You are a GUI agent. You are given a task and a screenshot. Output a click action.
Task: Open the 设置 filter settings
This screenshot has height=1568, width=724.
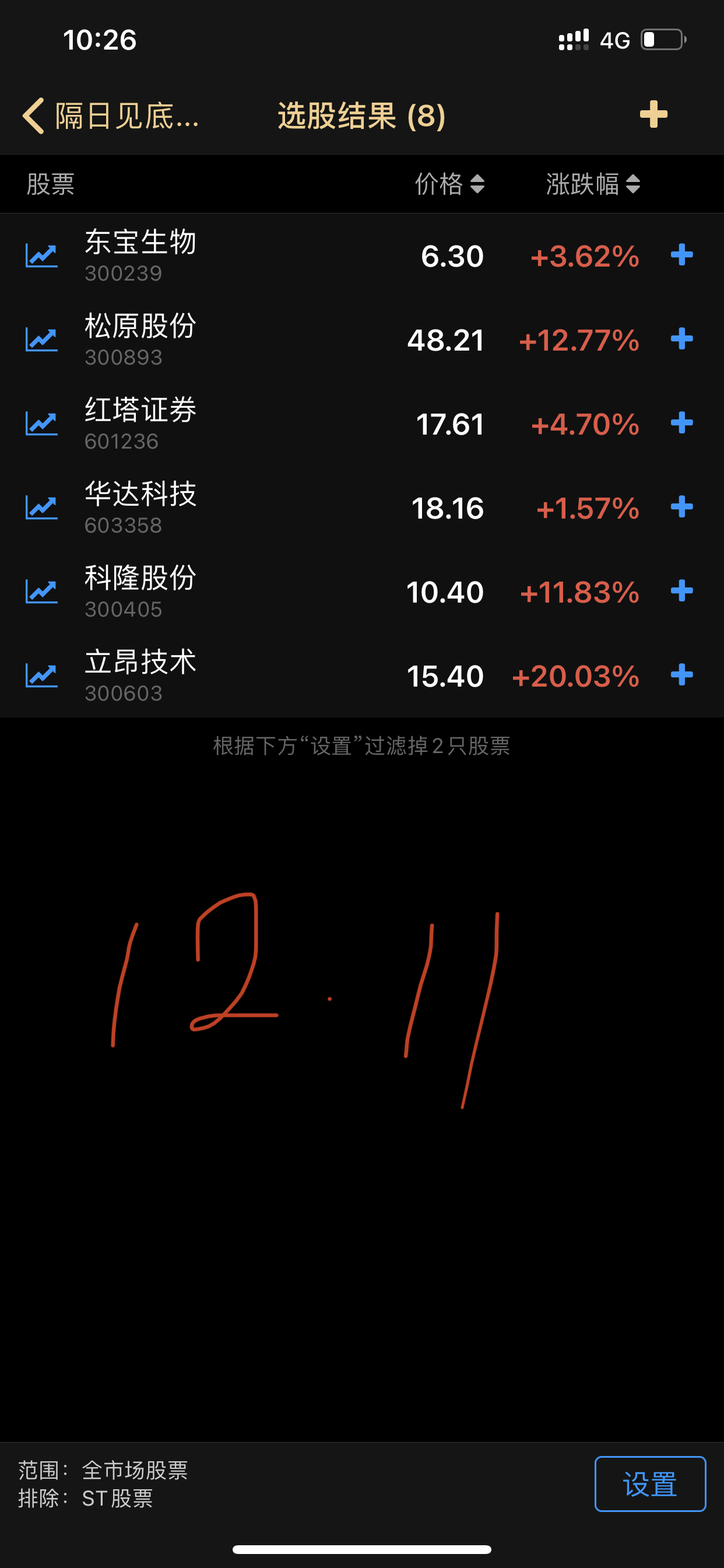pyautogui.click(x=650, y=1484)
